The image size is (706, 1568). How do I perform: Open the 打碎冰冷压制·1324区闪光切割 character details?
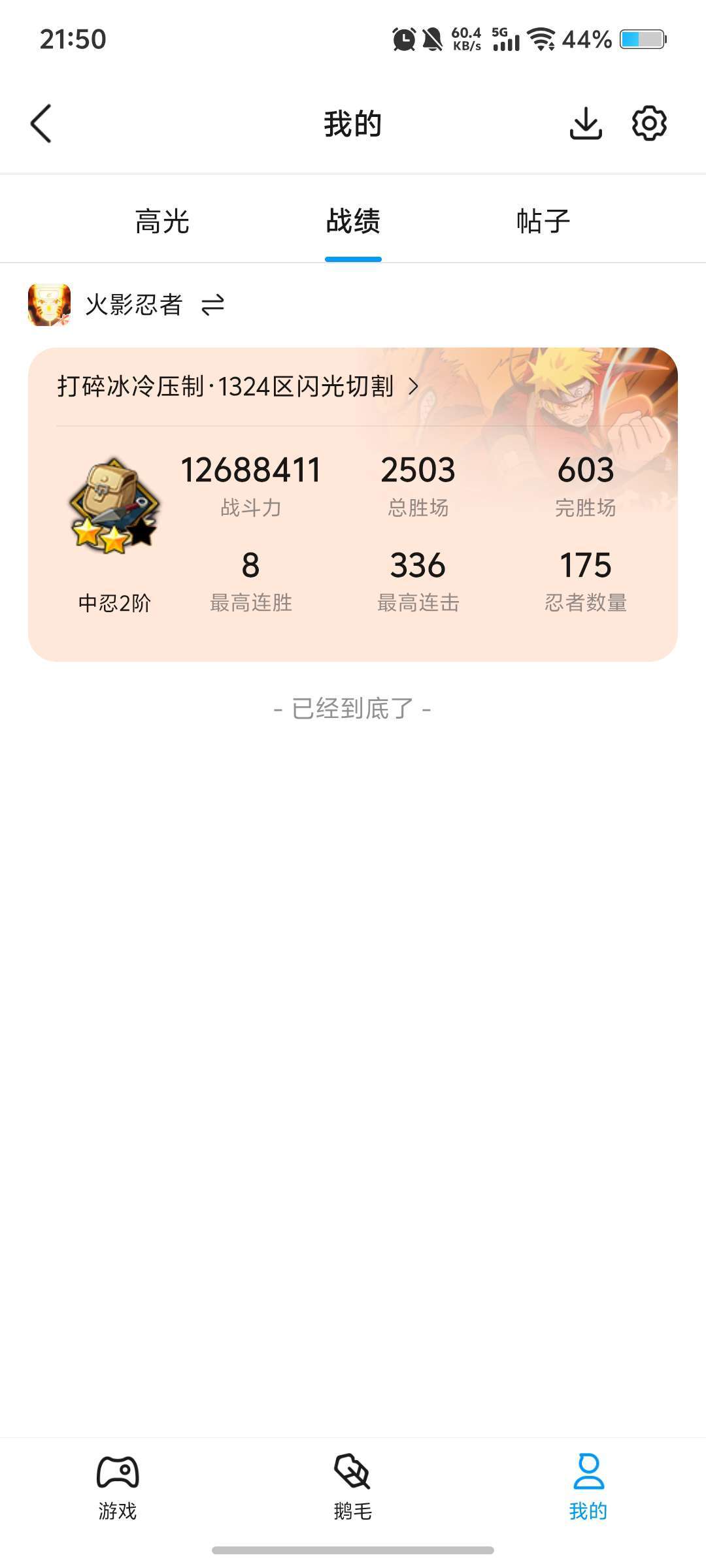(x=239, y=387)
